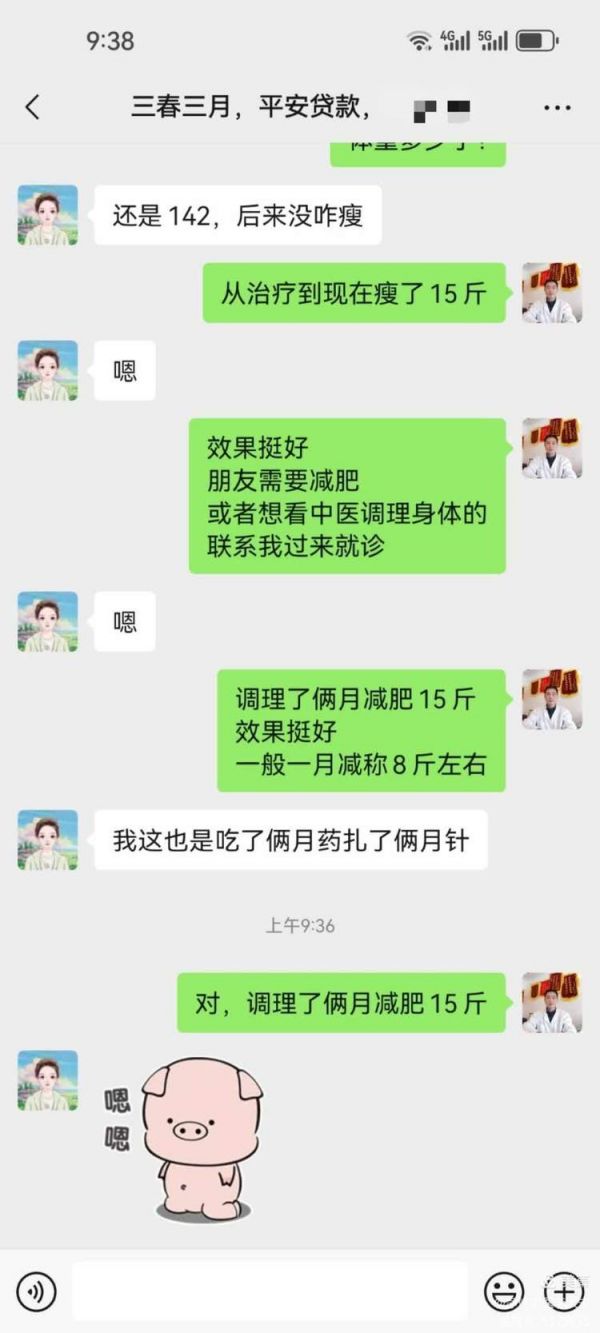This screenshot has height=1333, width=600.
Task: Open the emoji picker
Action: tap(504, 1292)
